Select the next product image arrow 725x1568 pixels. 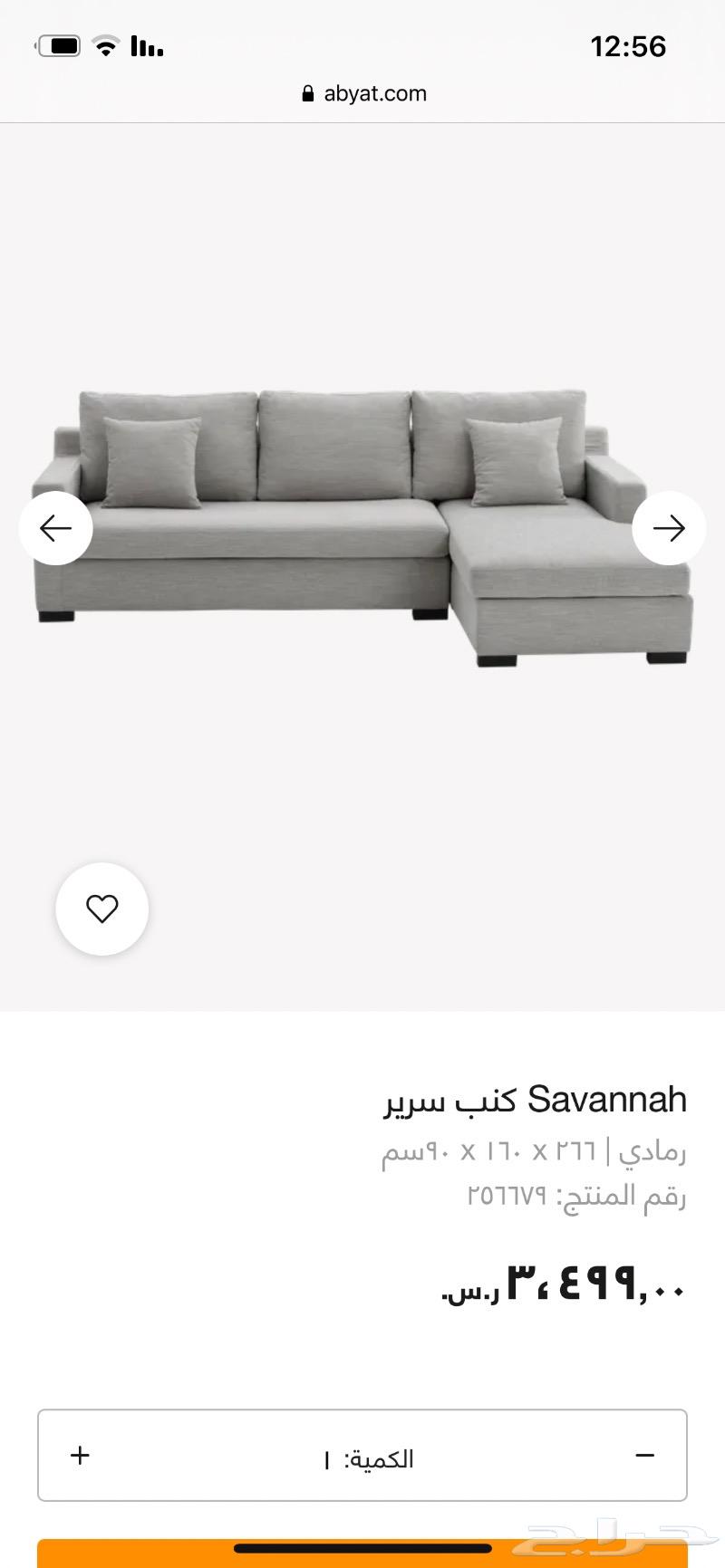(670, 528)
